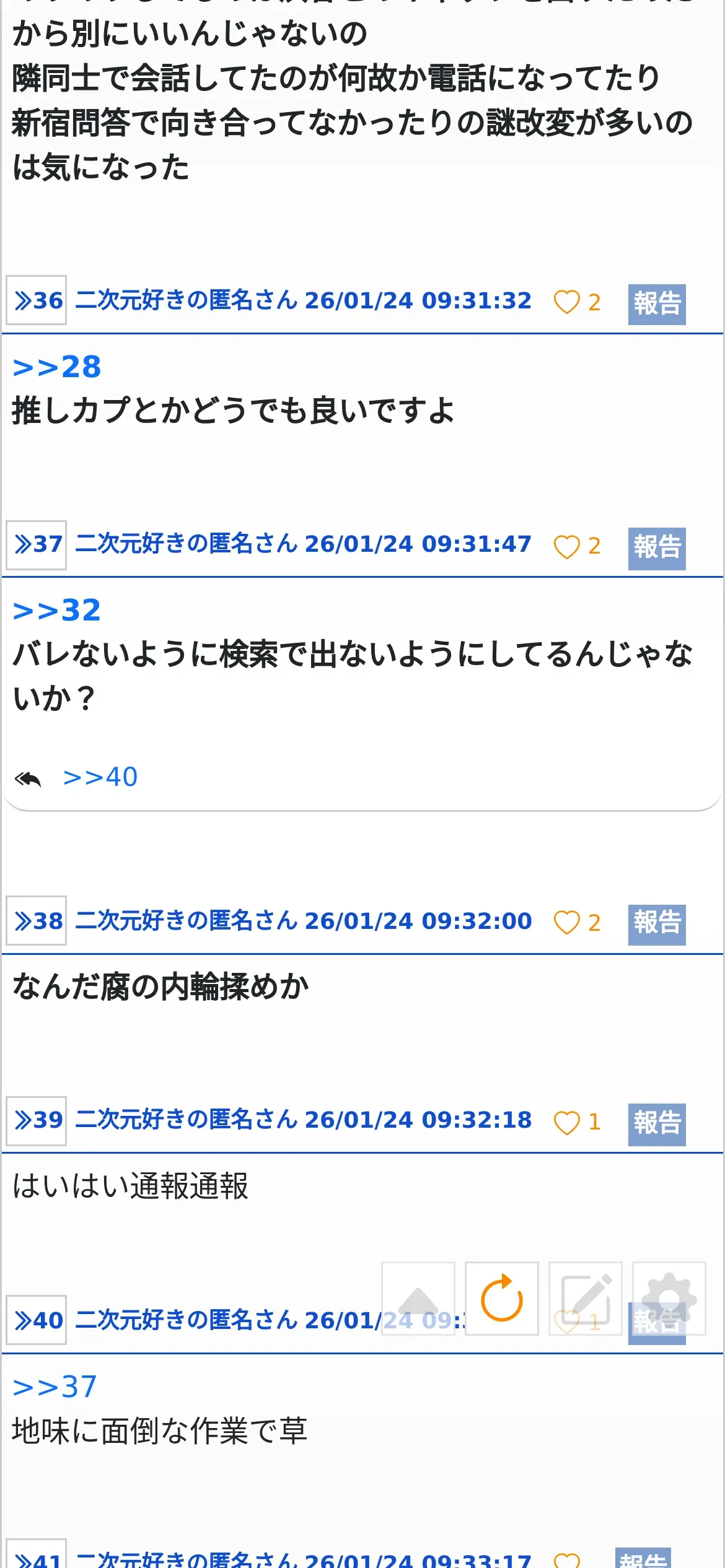Report post 36 with 報告 button

click(657, 304)
